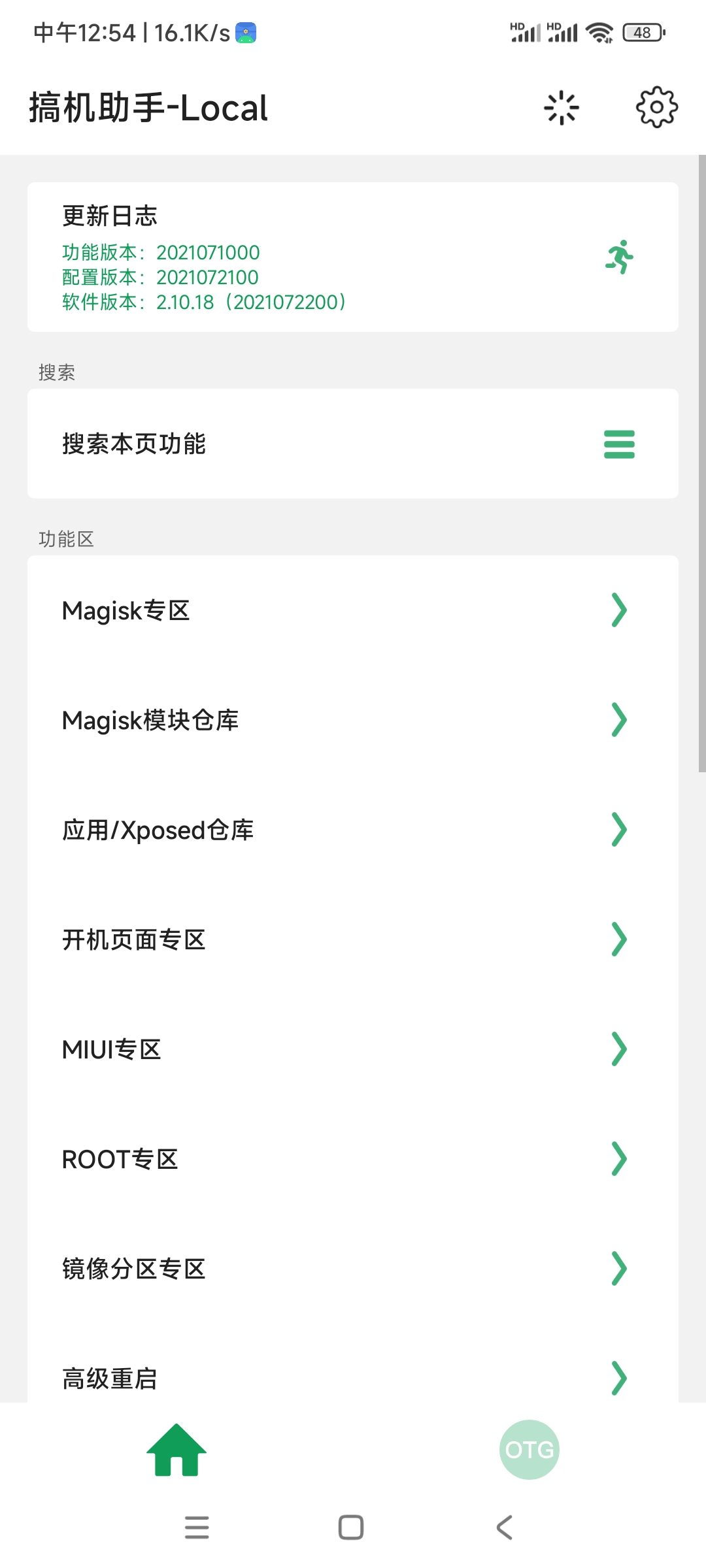Open Magisk专区

click(352, 611)
